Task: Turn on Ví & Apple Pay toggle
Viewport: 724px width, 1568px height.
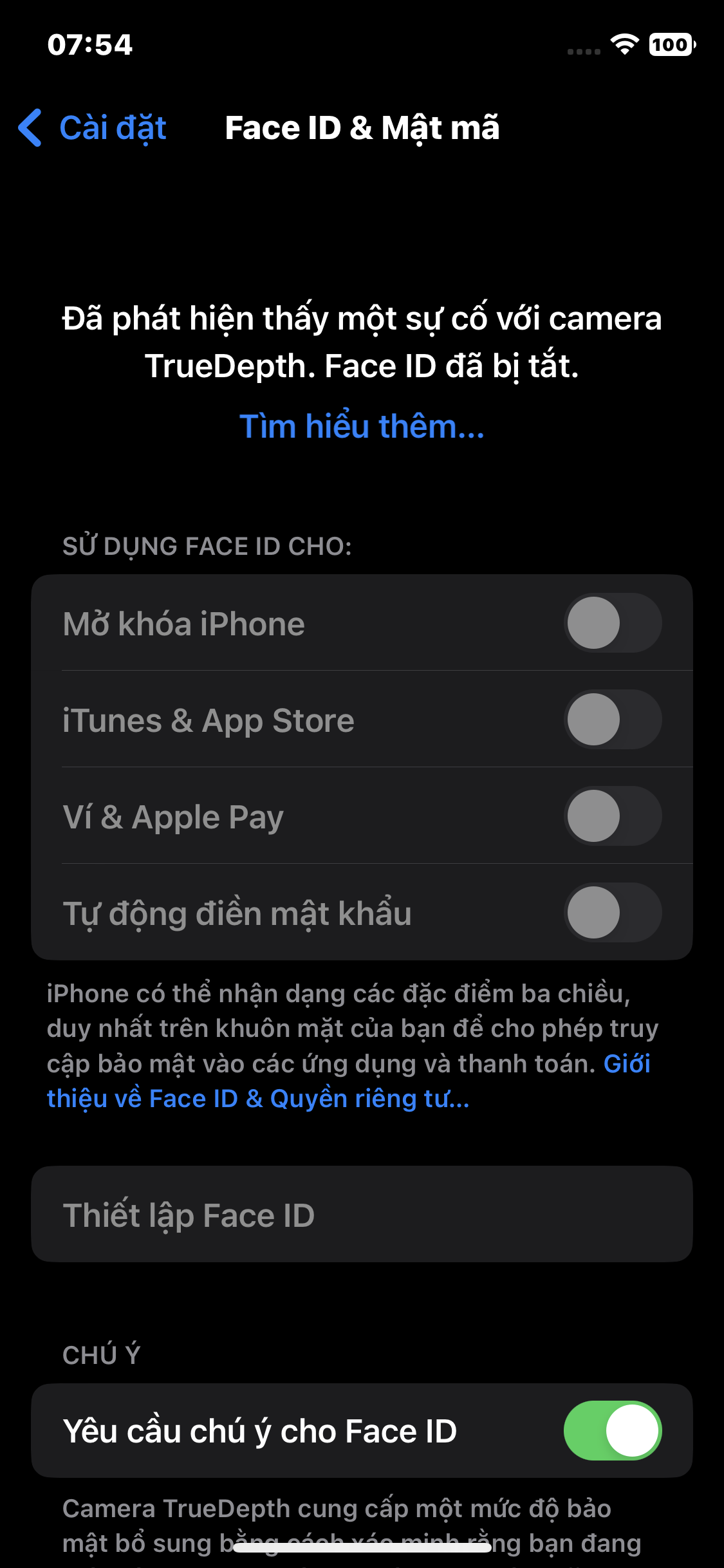Action: [x=612, y=816]
